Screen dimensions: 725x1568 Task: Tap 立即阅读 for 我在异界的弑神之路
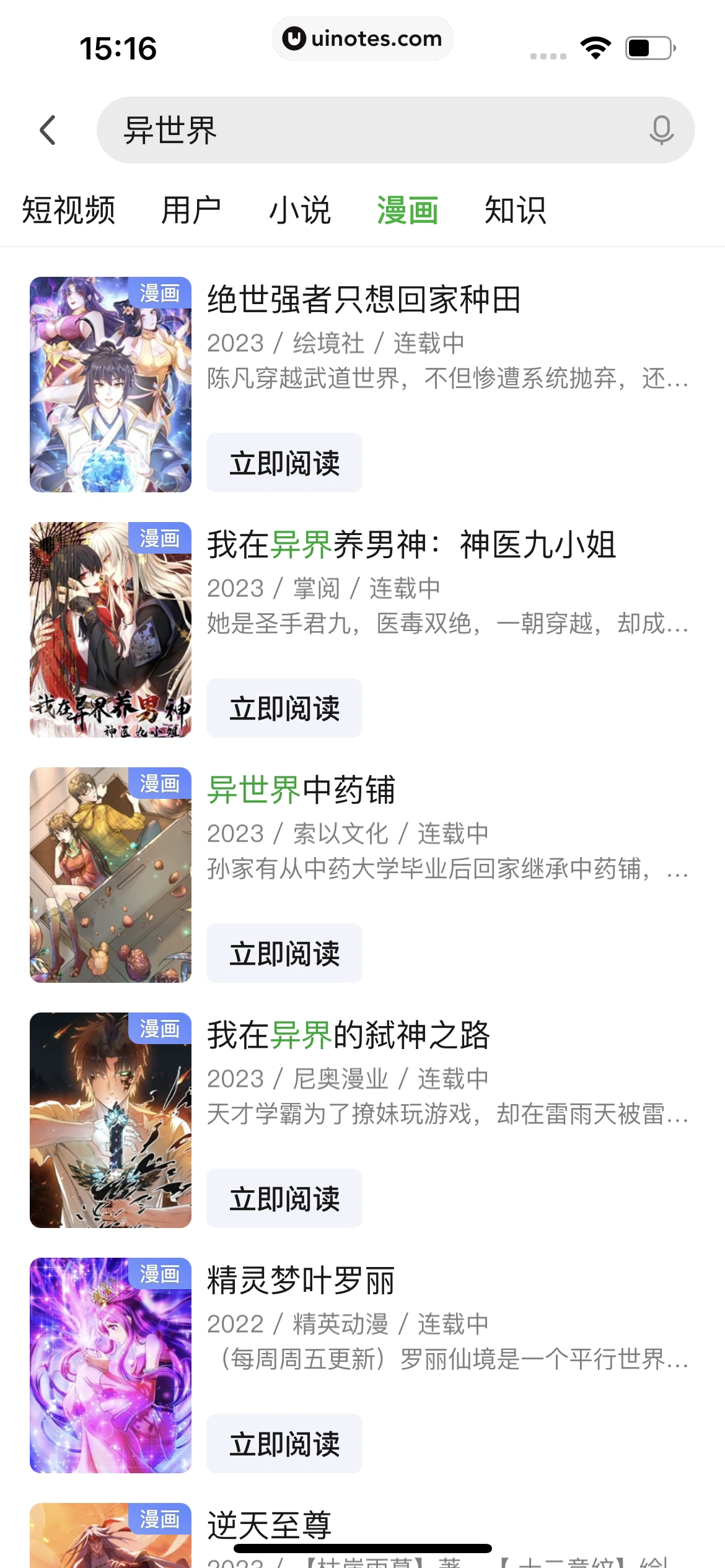(284, 1198)
